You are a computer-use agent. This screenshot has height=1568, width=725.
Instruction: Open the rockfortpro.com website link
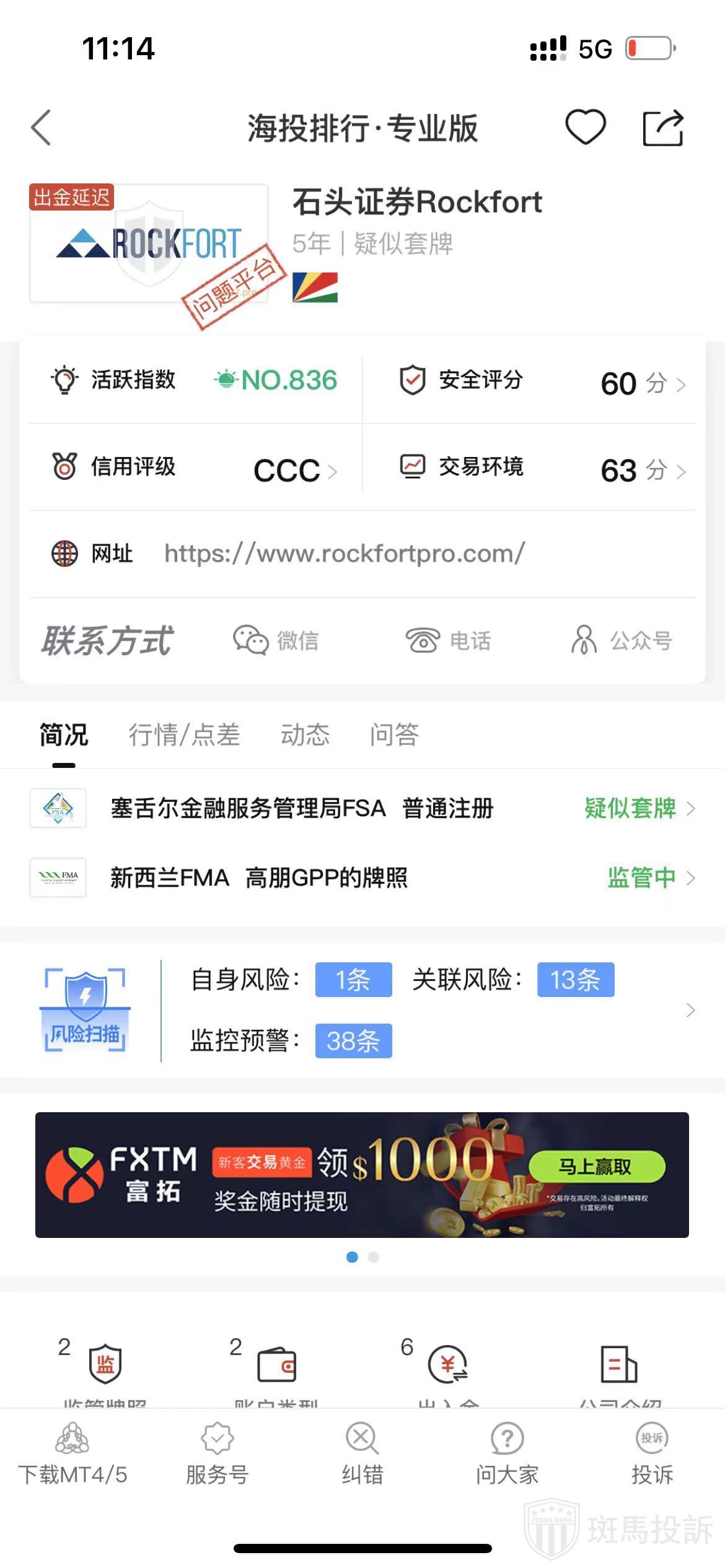click(344, 553)
